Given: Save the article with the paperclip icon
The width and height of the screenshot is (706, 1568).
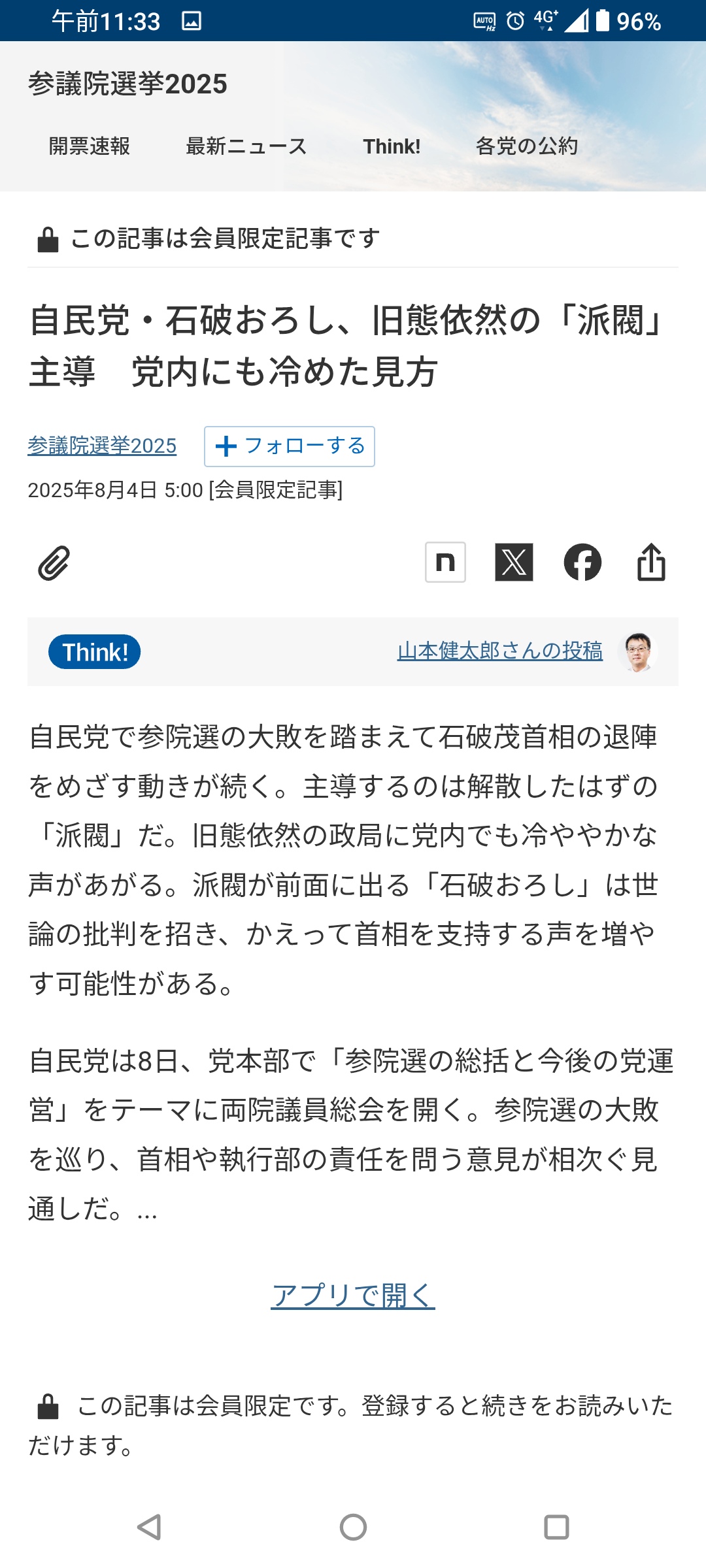Looking at the screenshot, I should tap(54, 563).
